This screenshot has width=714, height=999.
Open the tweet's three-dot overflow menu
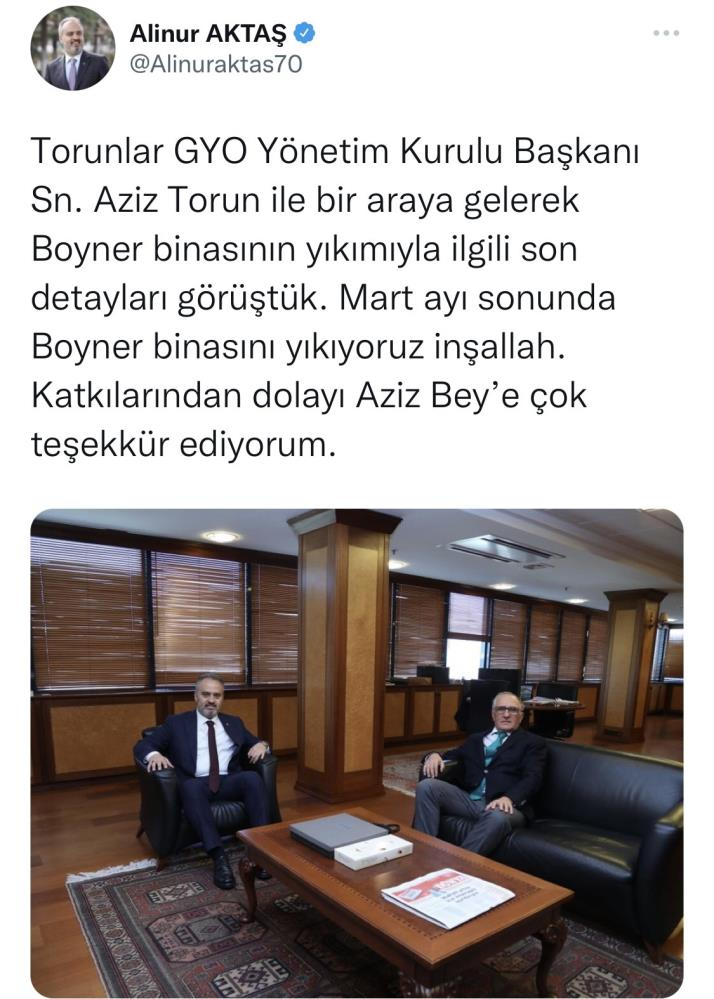[666, 34]
